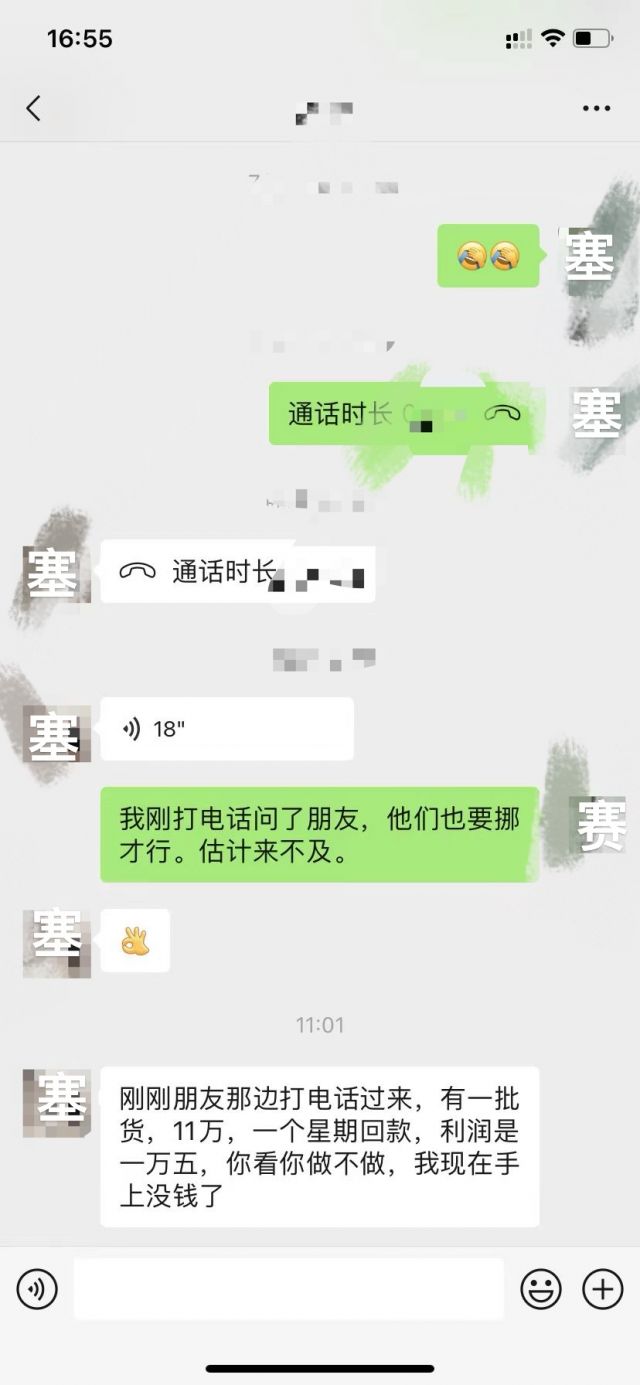Open sender's avatar beside the 11万 message

pyautogui.click(x=57, y=1103)
